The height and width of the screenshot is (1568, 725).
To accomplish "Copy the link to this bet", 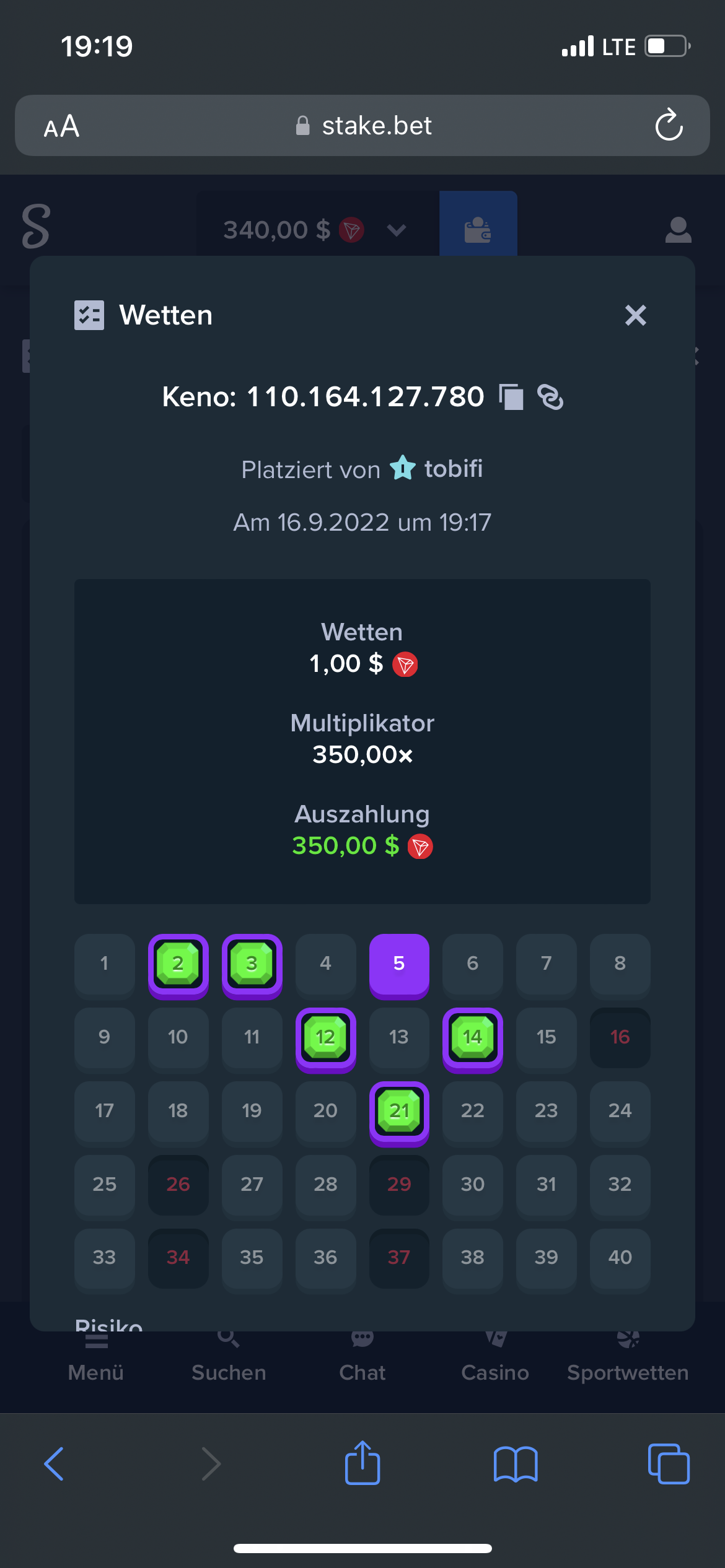I will [550, 397].
